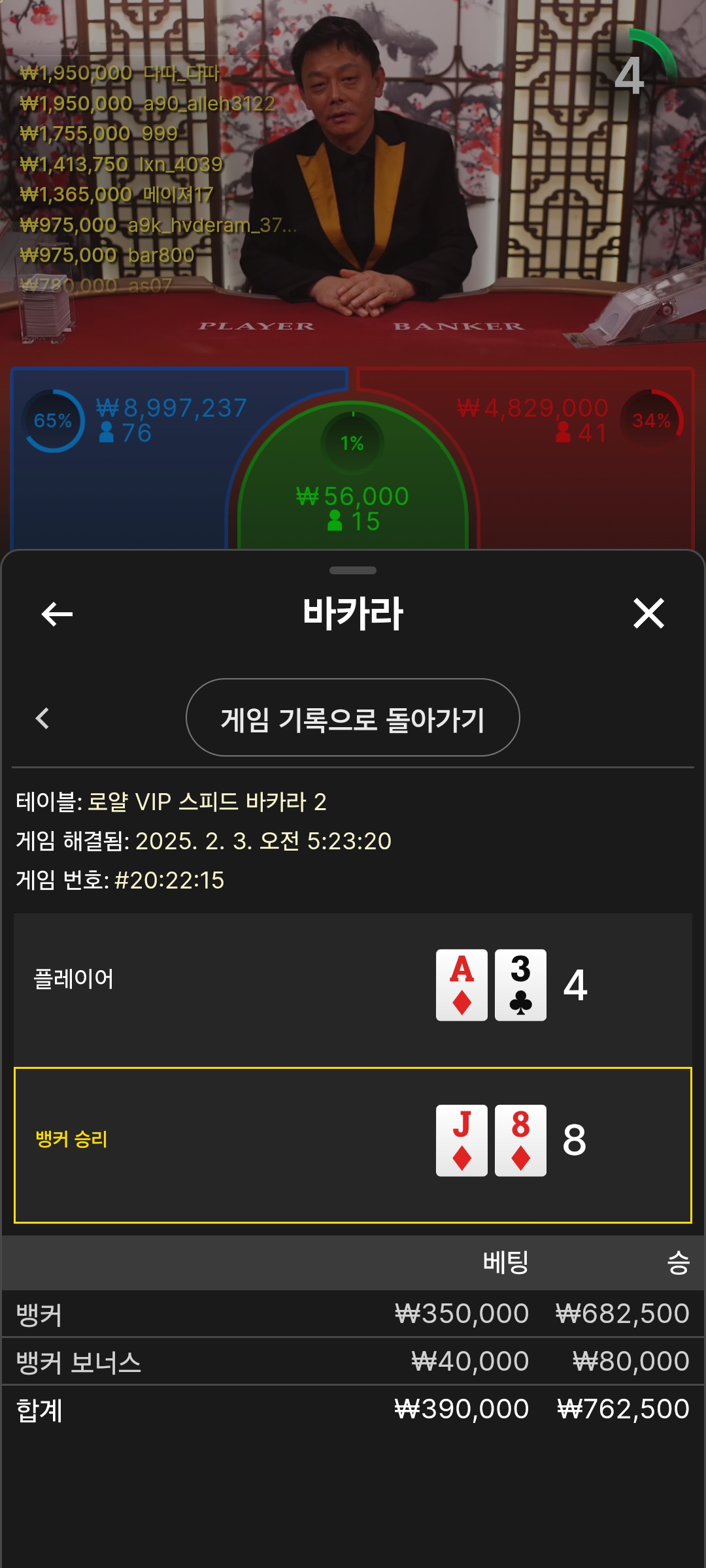Tap the back arrow beside the 바카라 title
The width and height of the screenshot is (706, 1568).
click(57, 614)
